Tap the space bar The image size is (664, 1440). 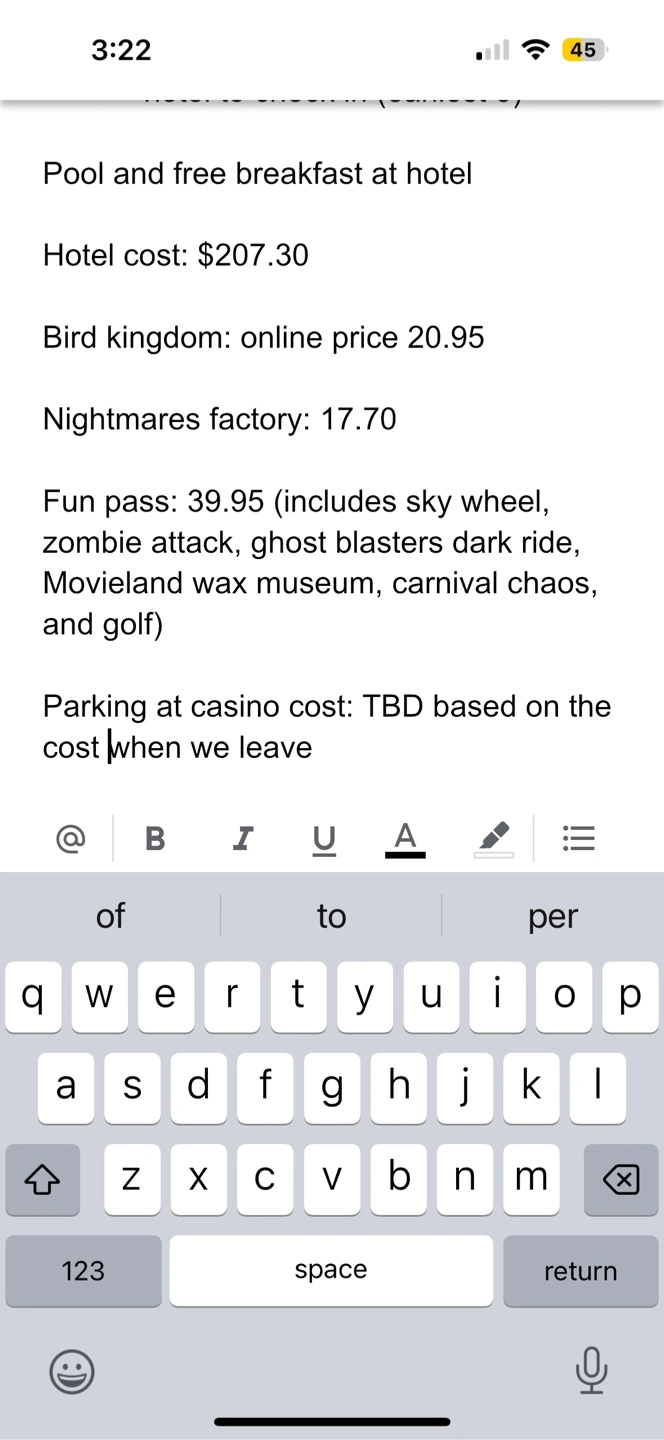[331, 1271]
